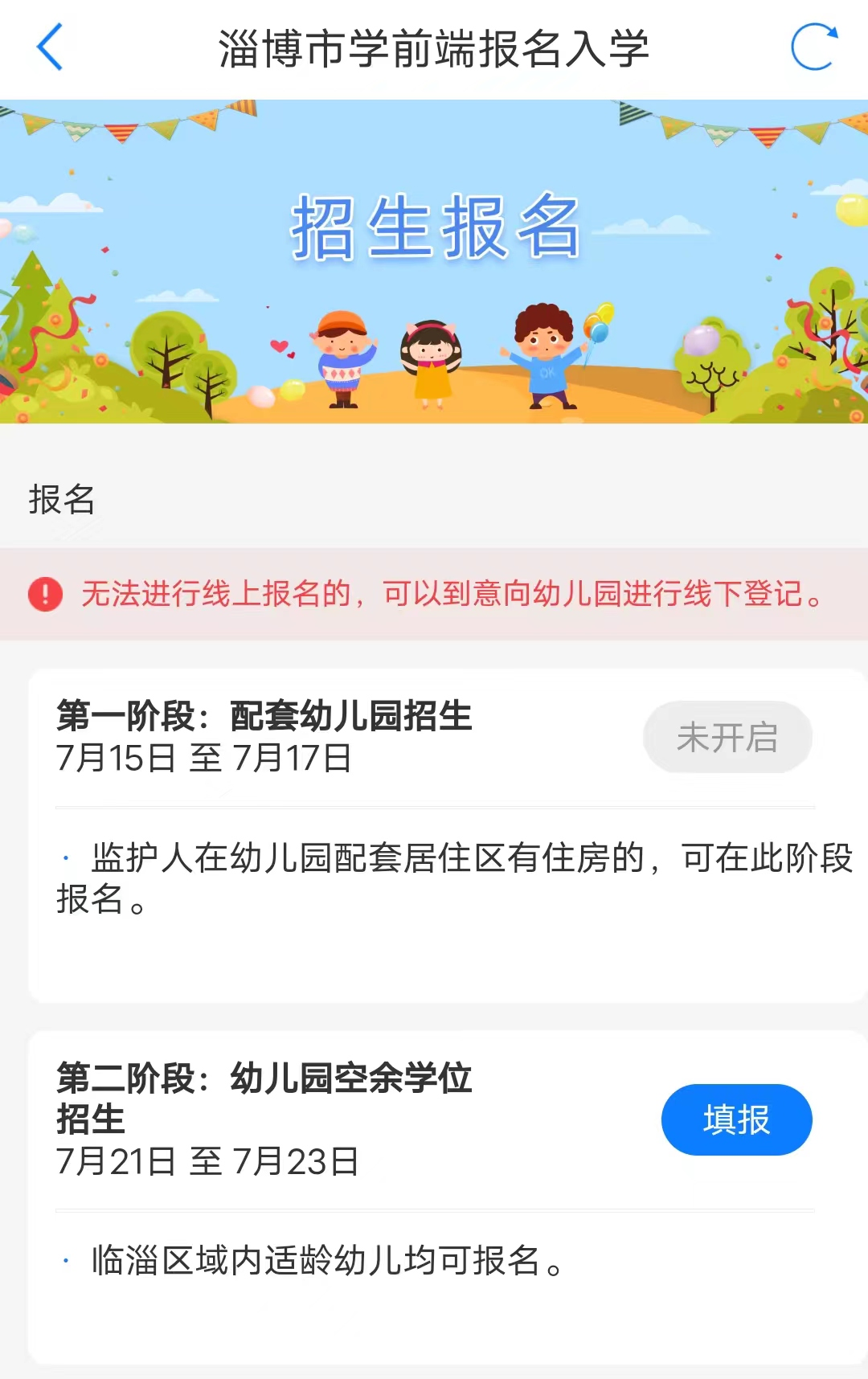Tap the red alert exclamation icon
868x1379 pixels.
pyautogui.click(x=44, y=595)
